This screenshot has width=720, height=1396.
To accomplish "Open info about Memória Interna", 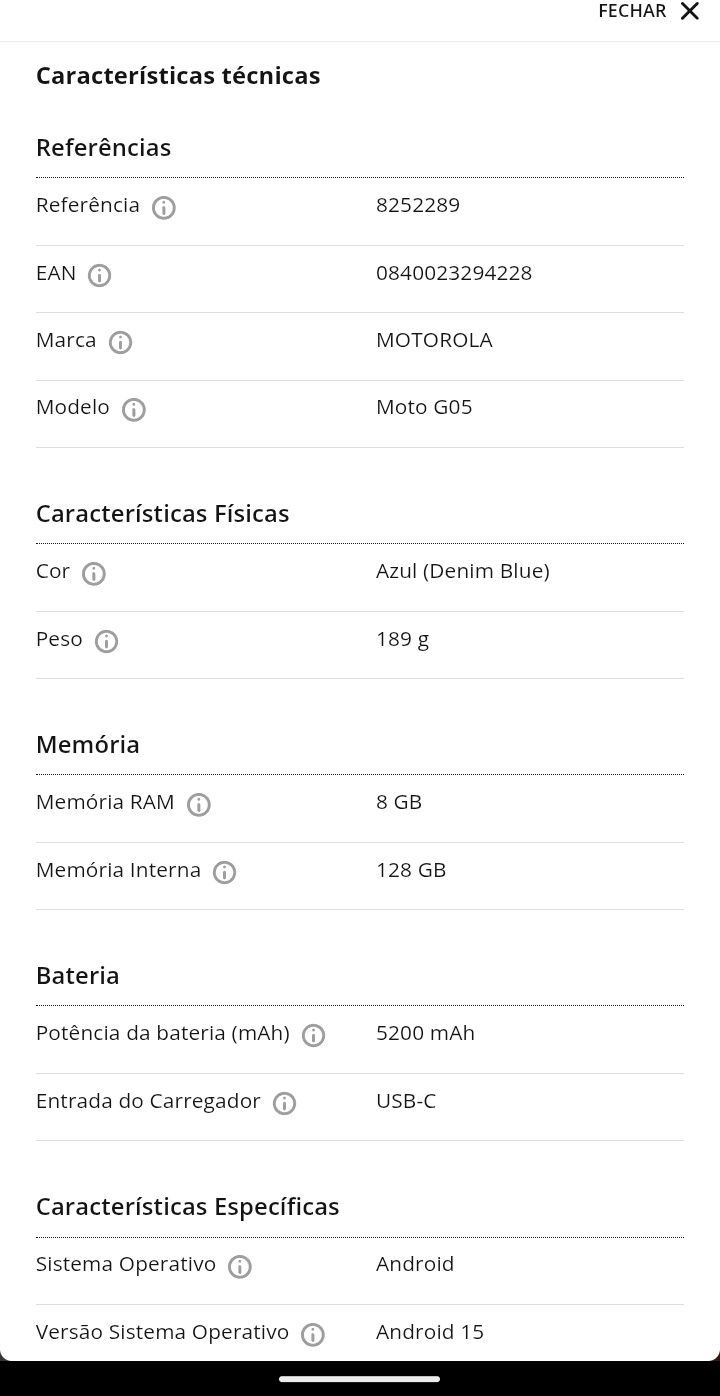I will pyautogui.click(x=224, y=873).
